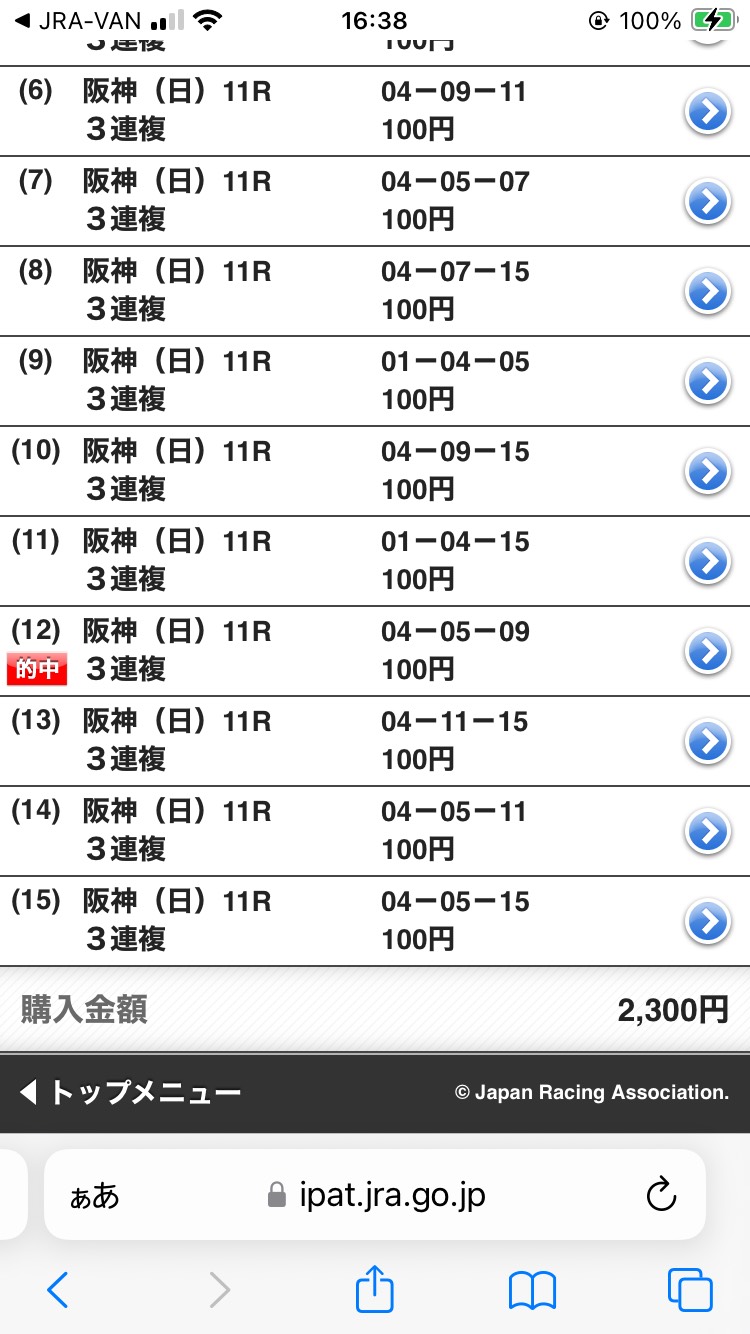
Task: Tap the ipat.jra.go.jp address bar
Action: [x=392, y=1194]
